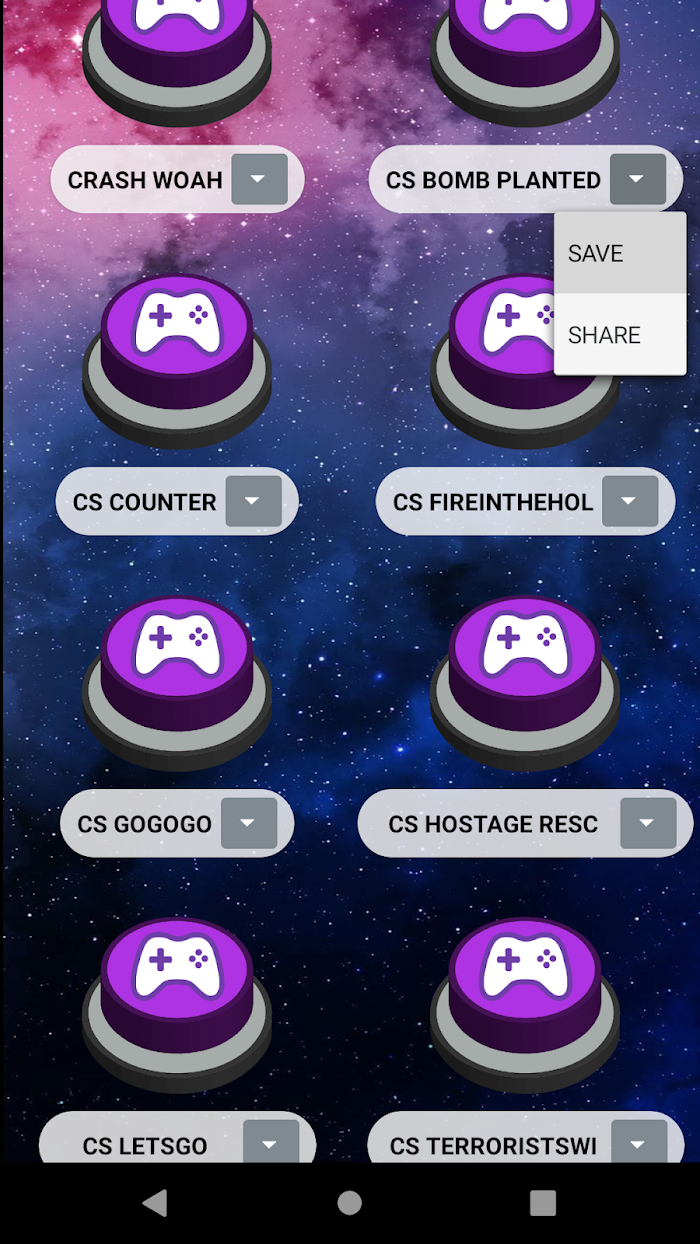
Task: Tap the system home button
Action: pyautogui.click(x=349, y=1203)
